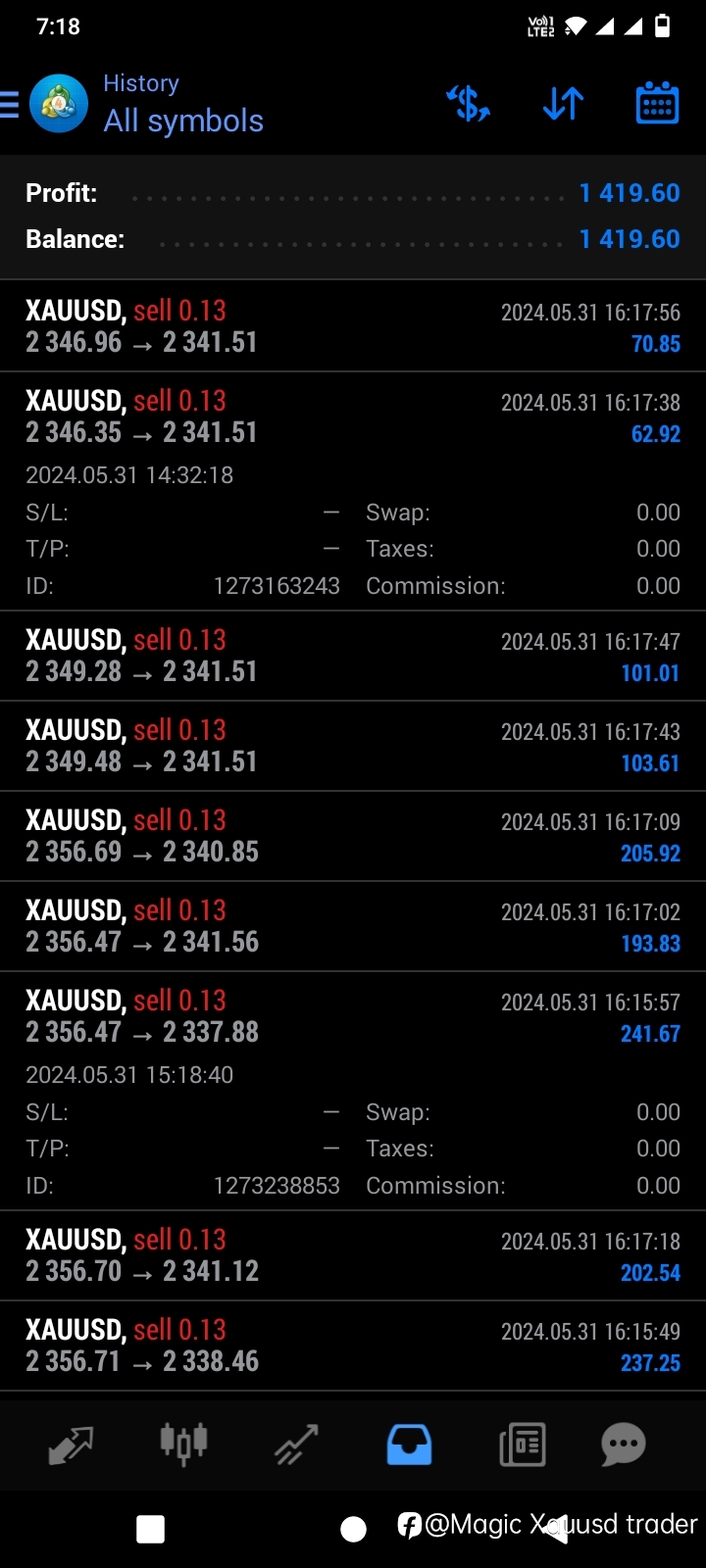This screenshot has width=706, height=1568.
Task: Select the History inbox tab
Action: [409, 1445]
